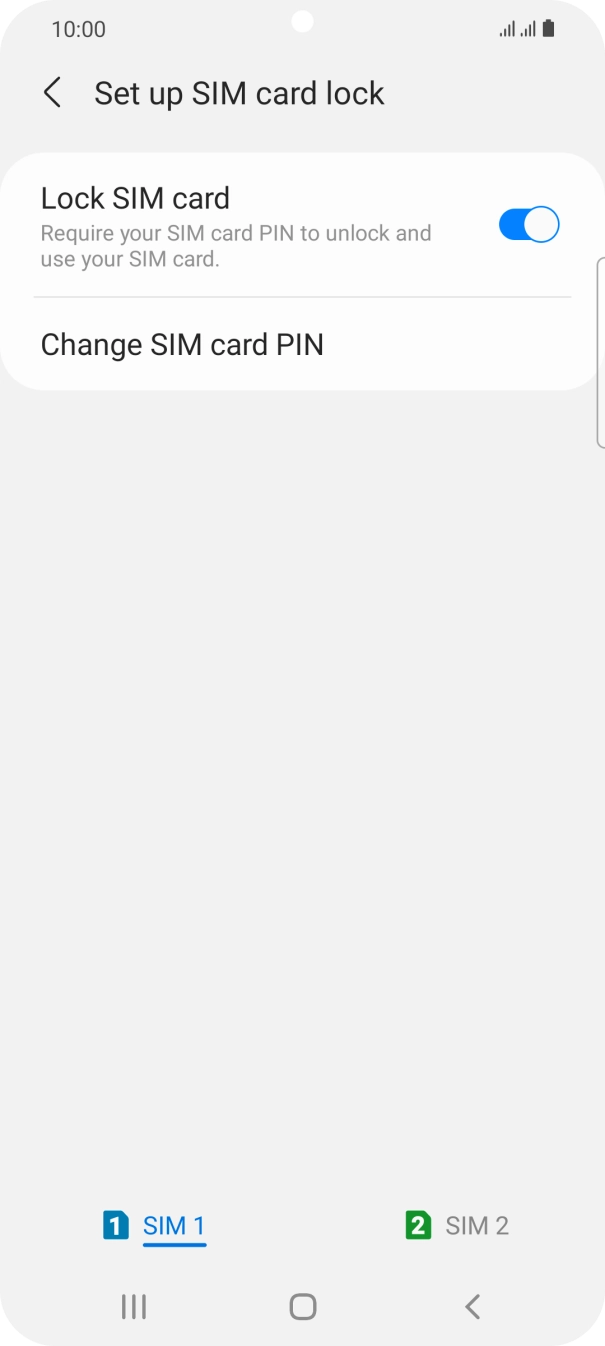605x1346 pixels.
Task: Go back from SIM card lock settings
Action: click(x=52, y=93)
